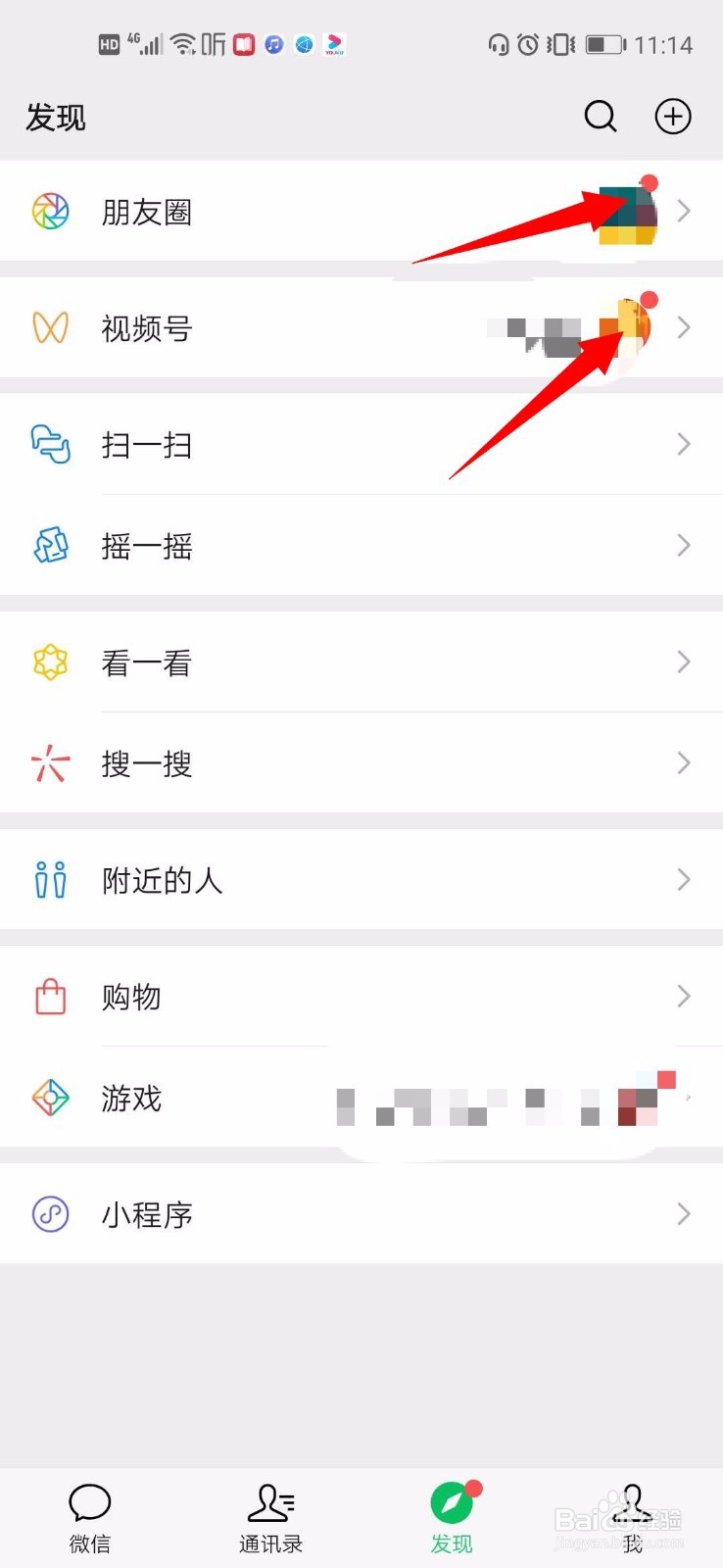Open the plus menu in top bar

point(672,116)
